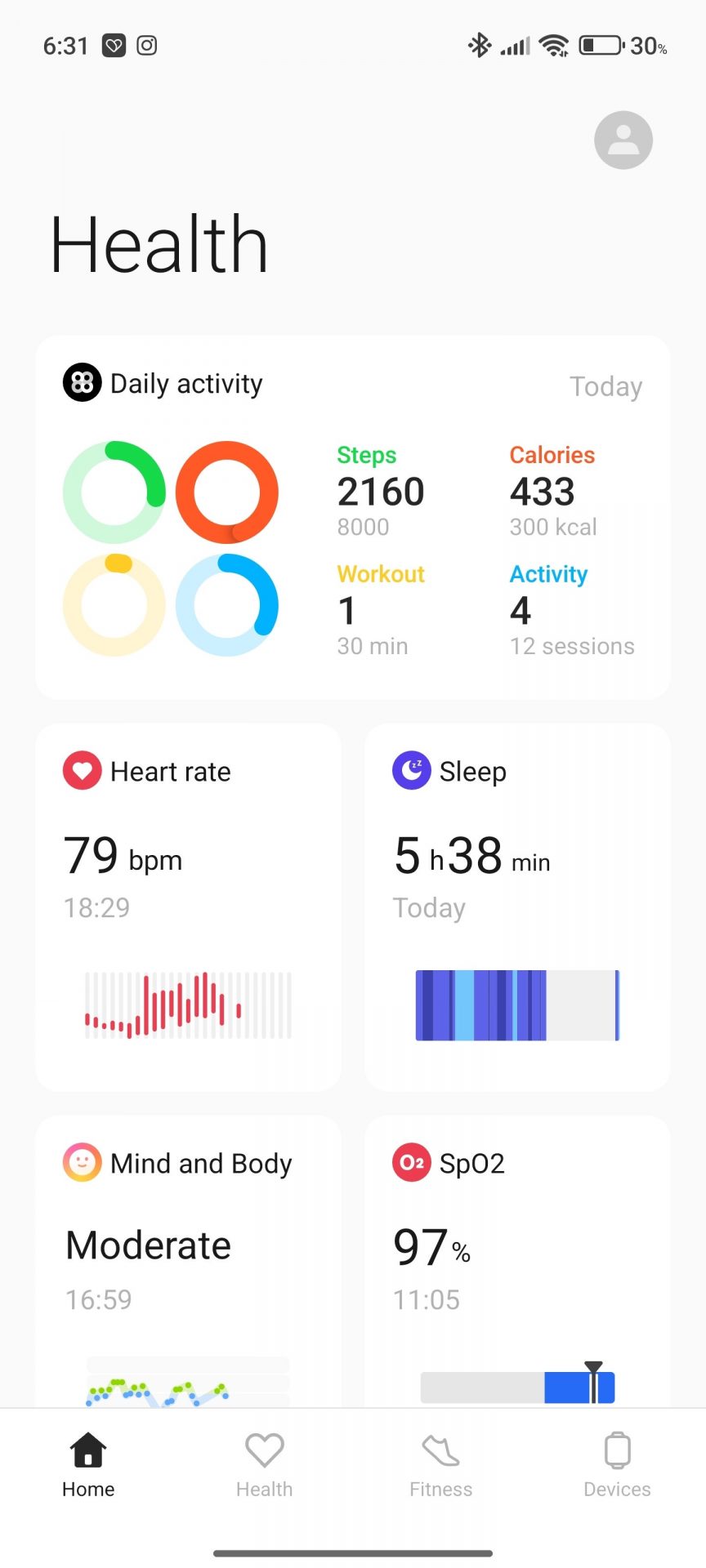This screenshot has height=1568, width=706.
Task: Select the Home tab
Action: point(88,1465)
